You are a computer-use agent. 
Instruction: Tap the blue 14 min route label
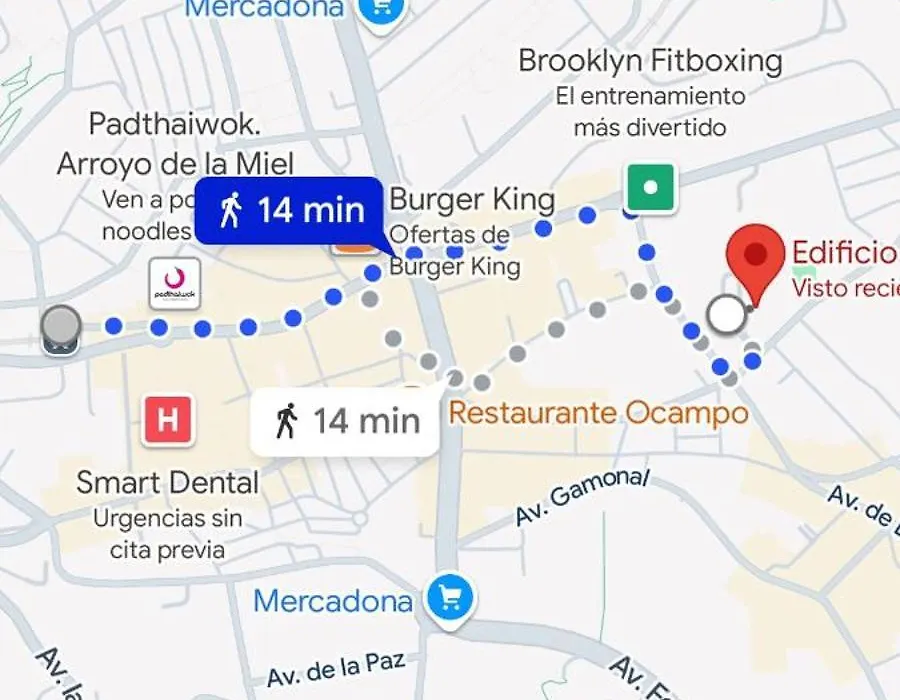tap(290, 211)
